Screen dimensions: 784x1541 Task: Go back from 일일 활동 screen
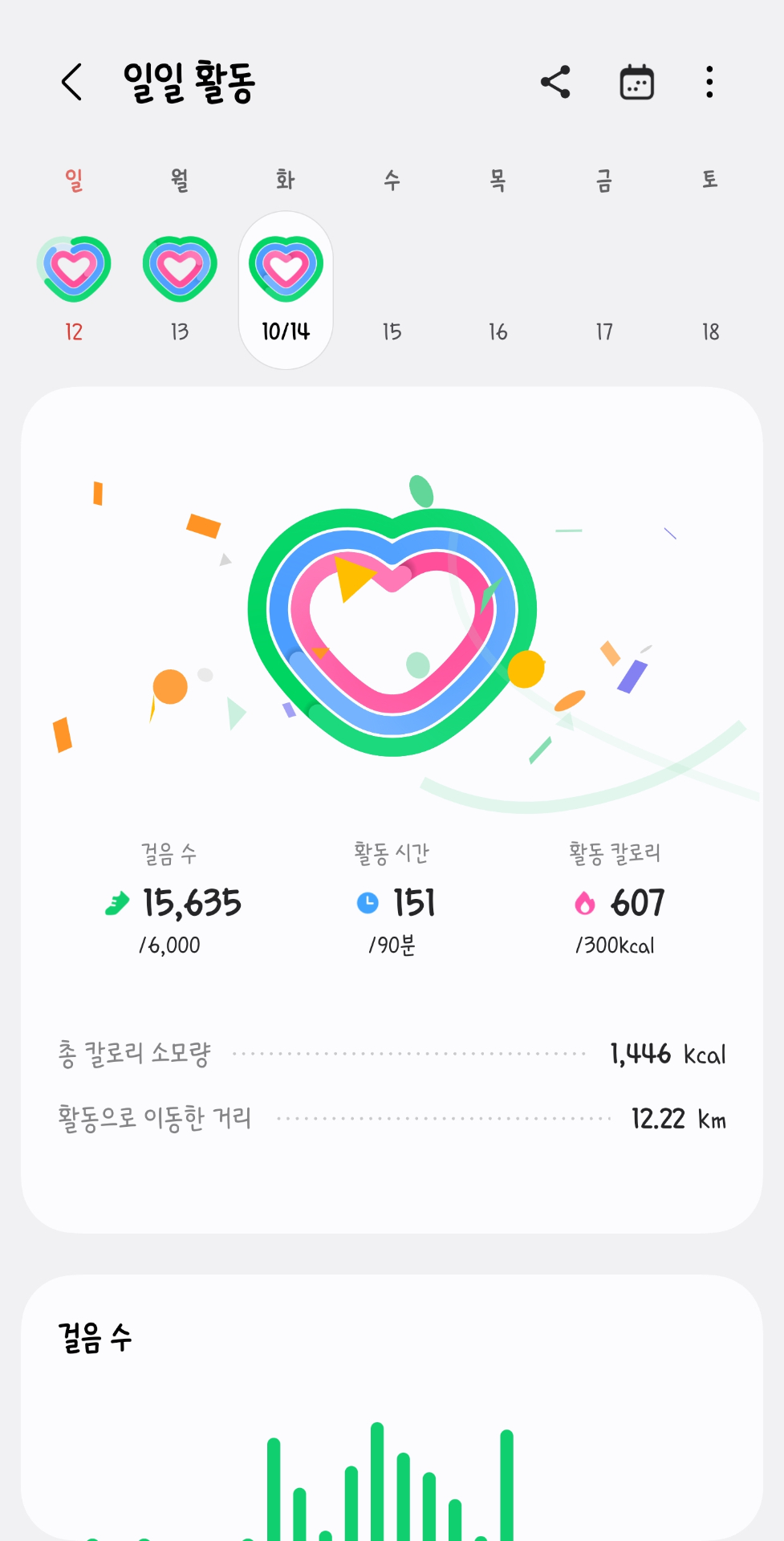pos(72,82)
